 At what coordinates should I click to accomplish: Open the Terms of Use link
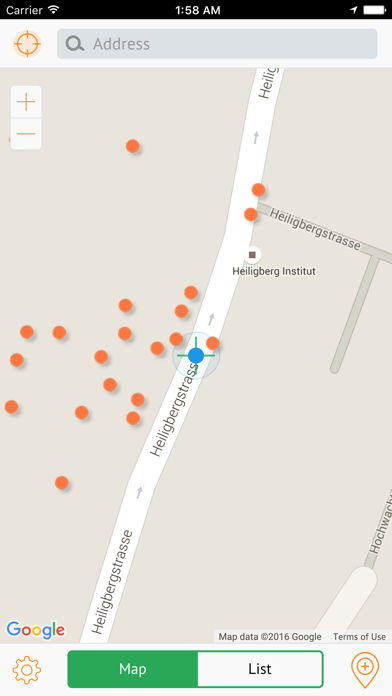point(359,637)
